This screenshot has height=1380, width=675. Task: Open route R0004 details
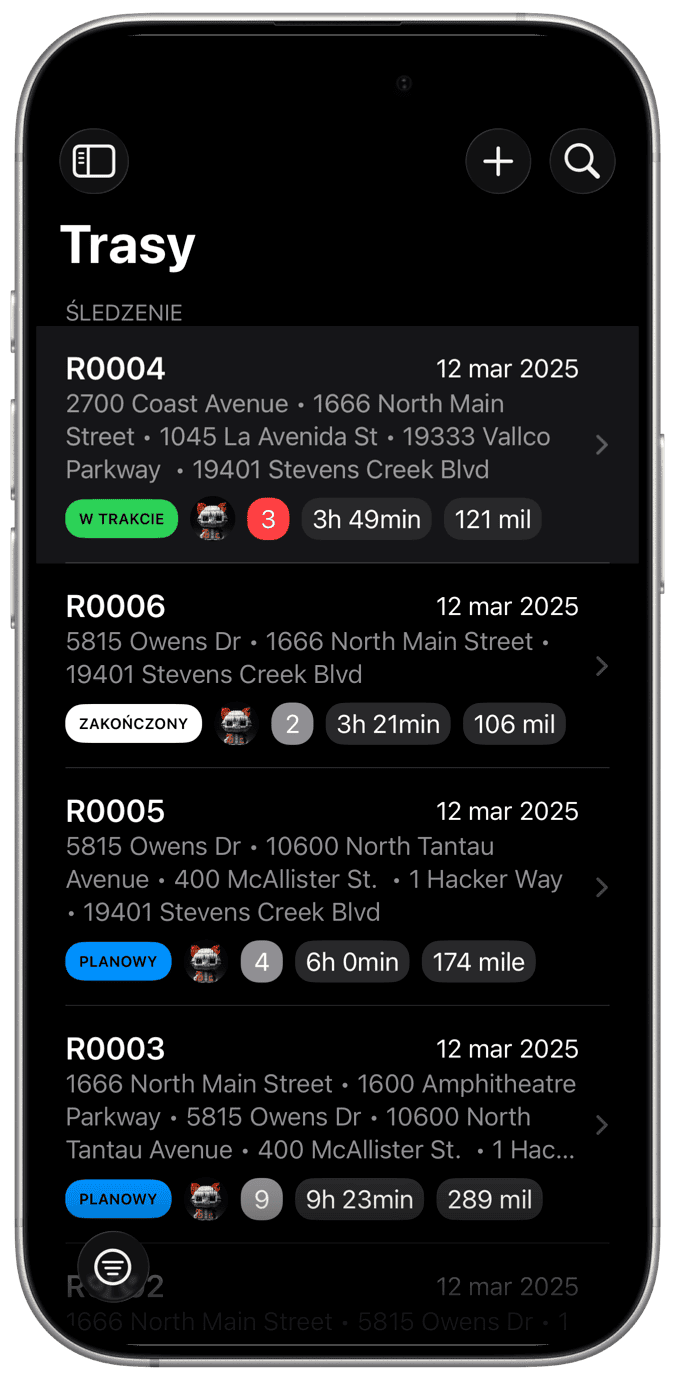click(336, 444)
